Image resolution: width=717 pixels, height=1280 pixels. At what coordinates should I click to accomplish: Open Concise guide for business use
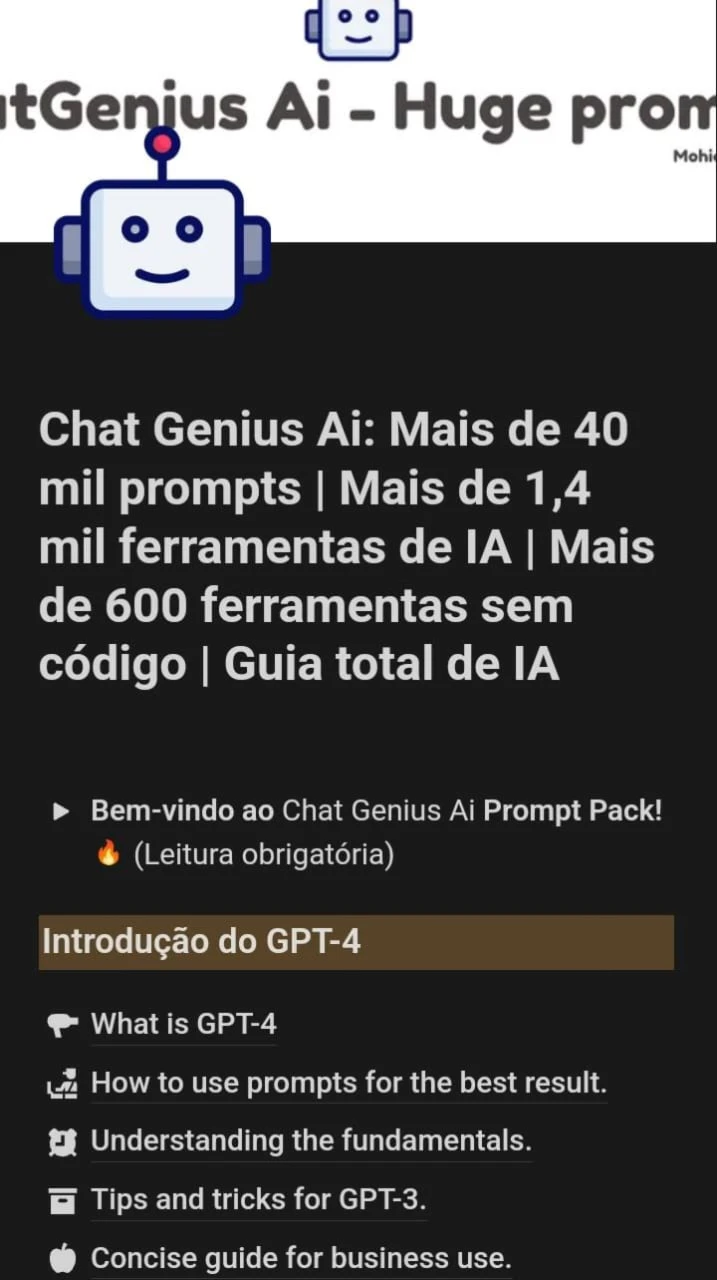tap(301, 1258)
